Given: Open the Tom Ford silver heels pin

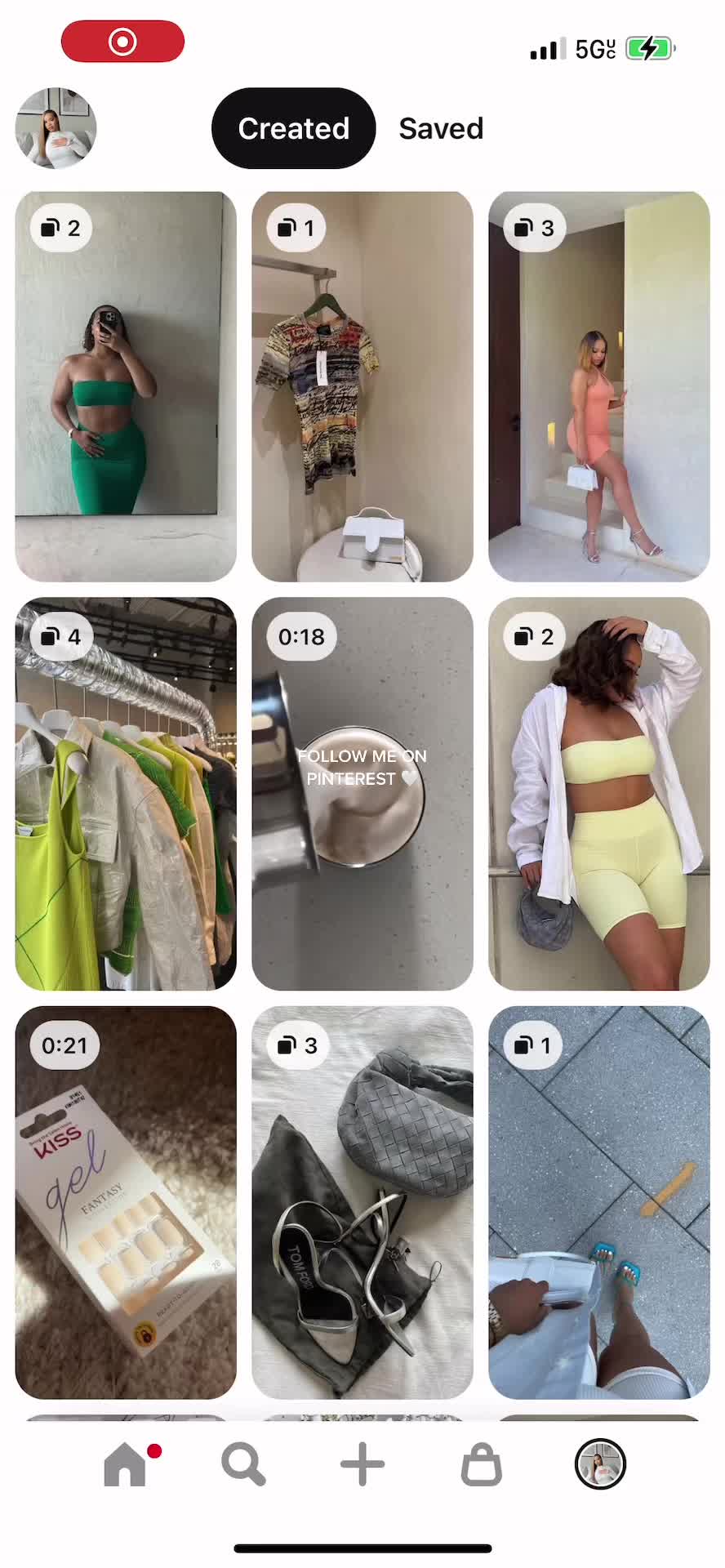Looking at the screenshot, I should tap(362, 1202).
